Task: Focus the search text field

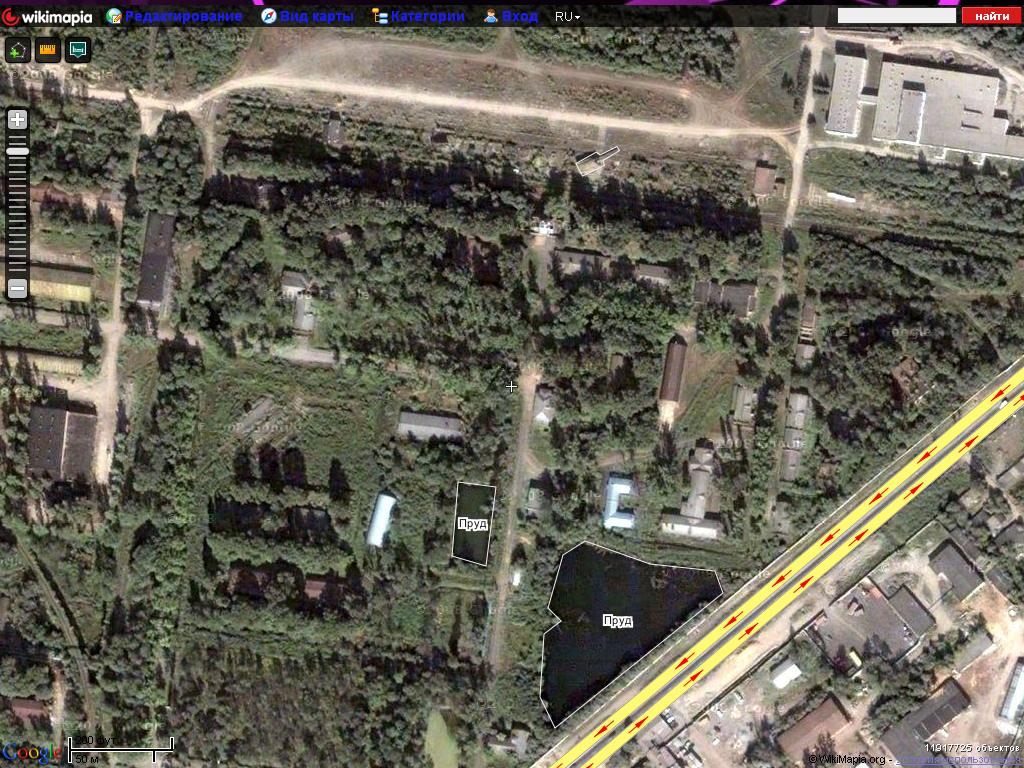Action: (896, 16)
